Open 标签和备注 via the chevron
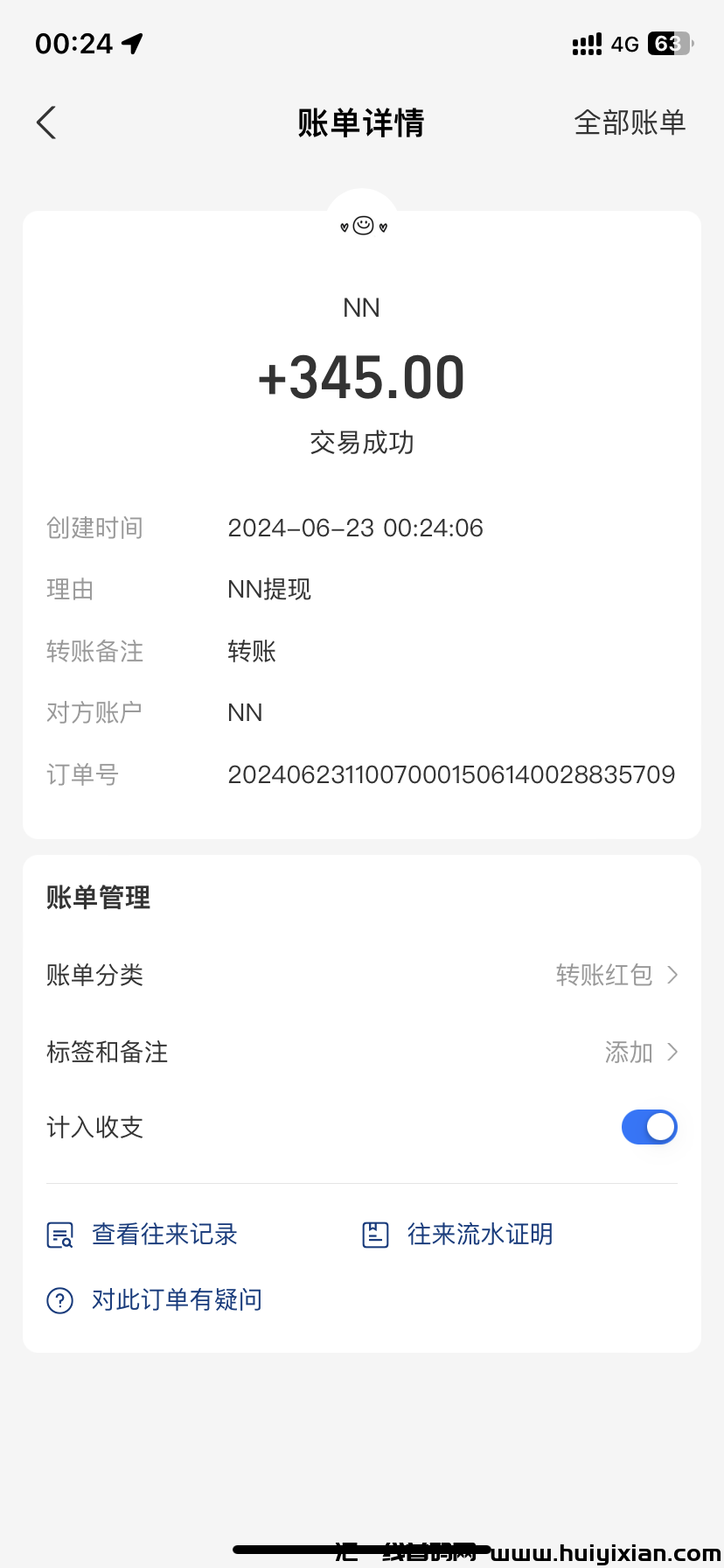The width and height of the screenshot is (724, 1568). [x=672, y=1052]
